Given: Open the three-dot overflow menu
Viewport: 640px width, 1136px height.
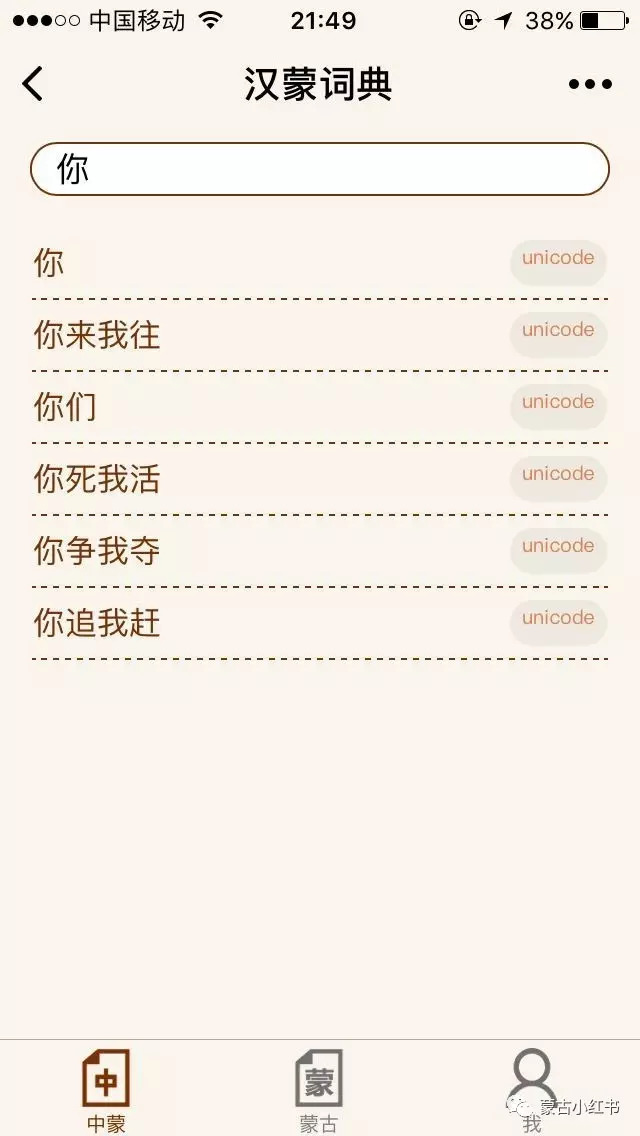Looking at the screenshot, I should [590, 84].
